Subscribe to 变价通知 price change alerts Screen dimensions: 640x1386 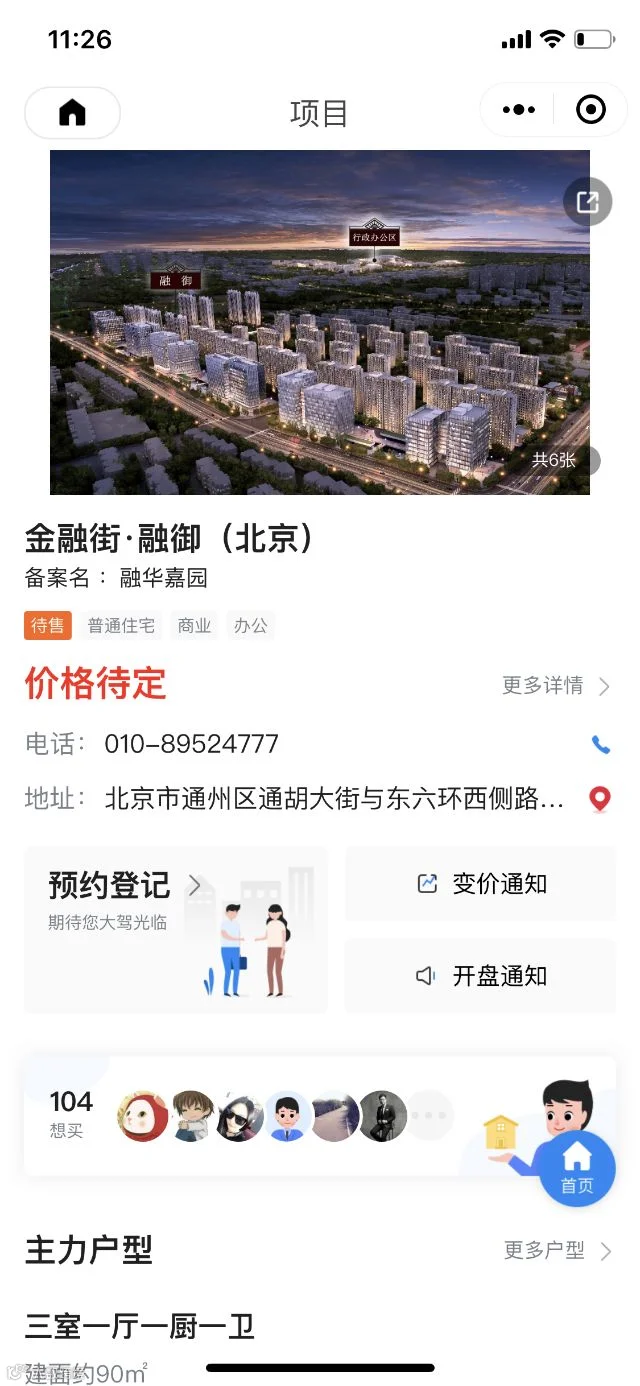point(481,884)
